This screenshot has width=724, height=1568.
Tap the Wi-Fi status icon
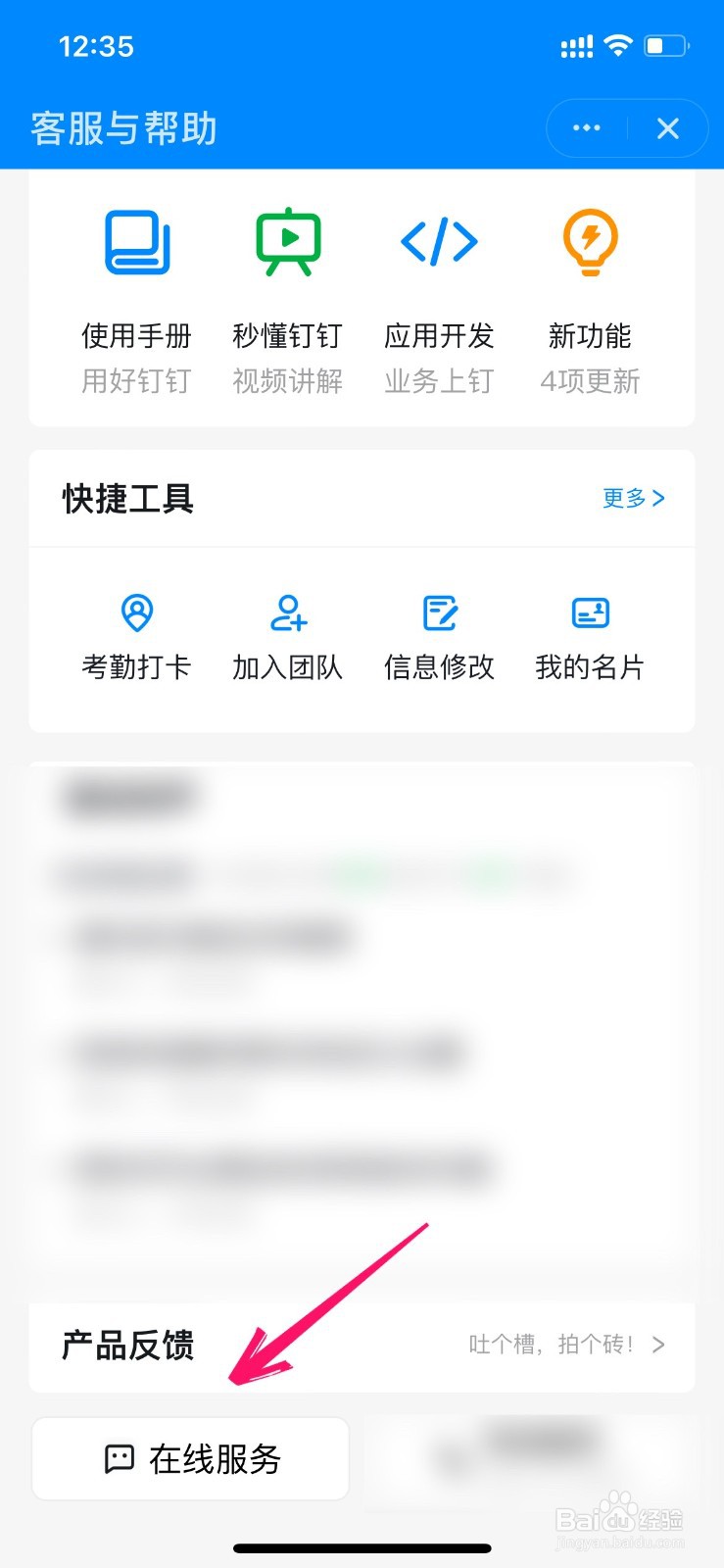point(619,45)
